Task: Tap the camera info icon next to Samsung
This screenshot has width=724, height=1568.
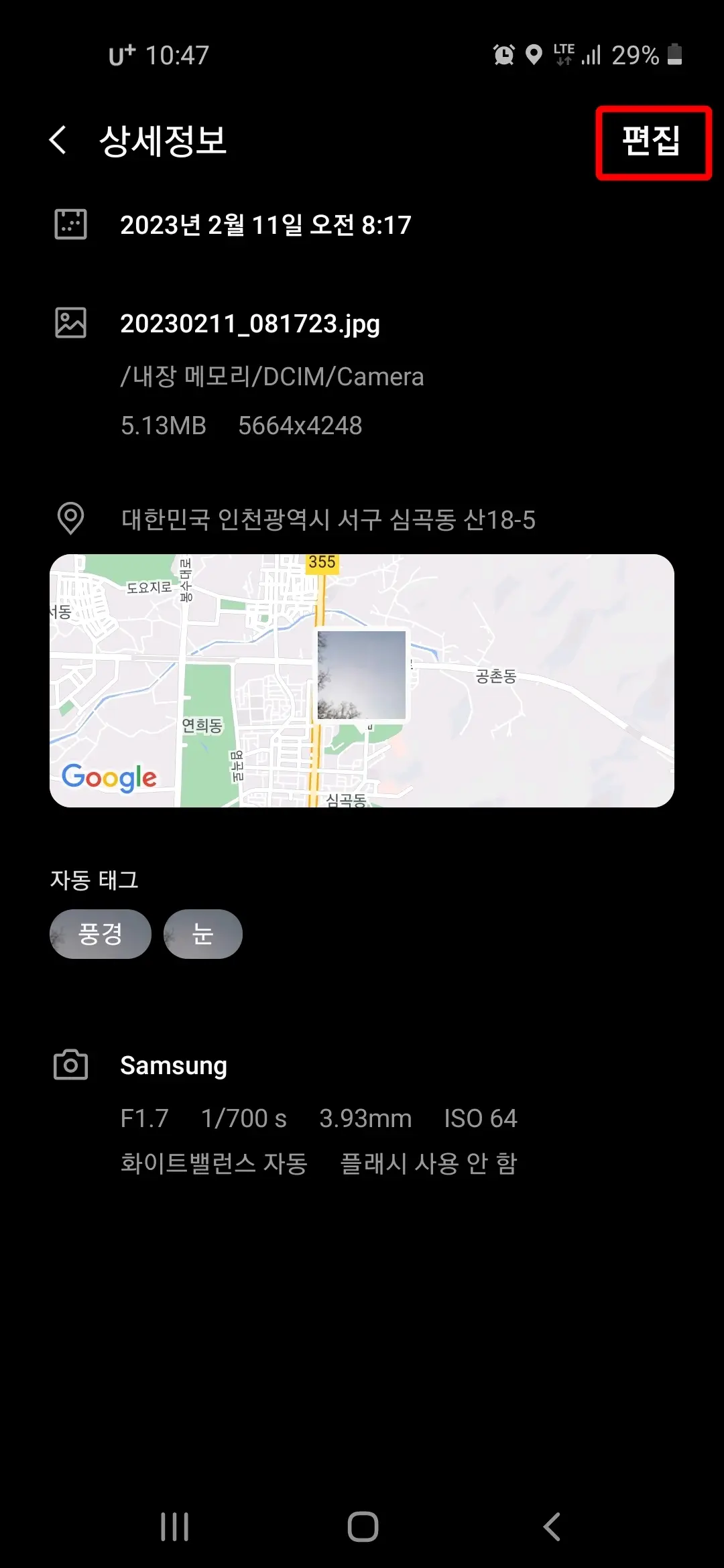Action: click(70, 1065)
